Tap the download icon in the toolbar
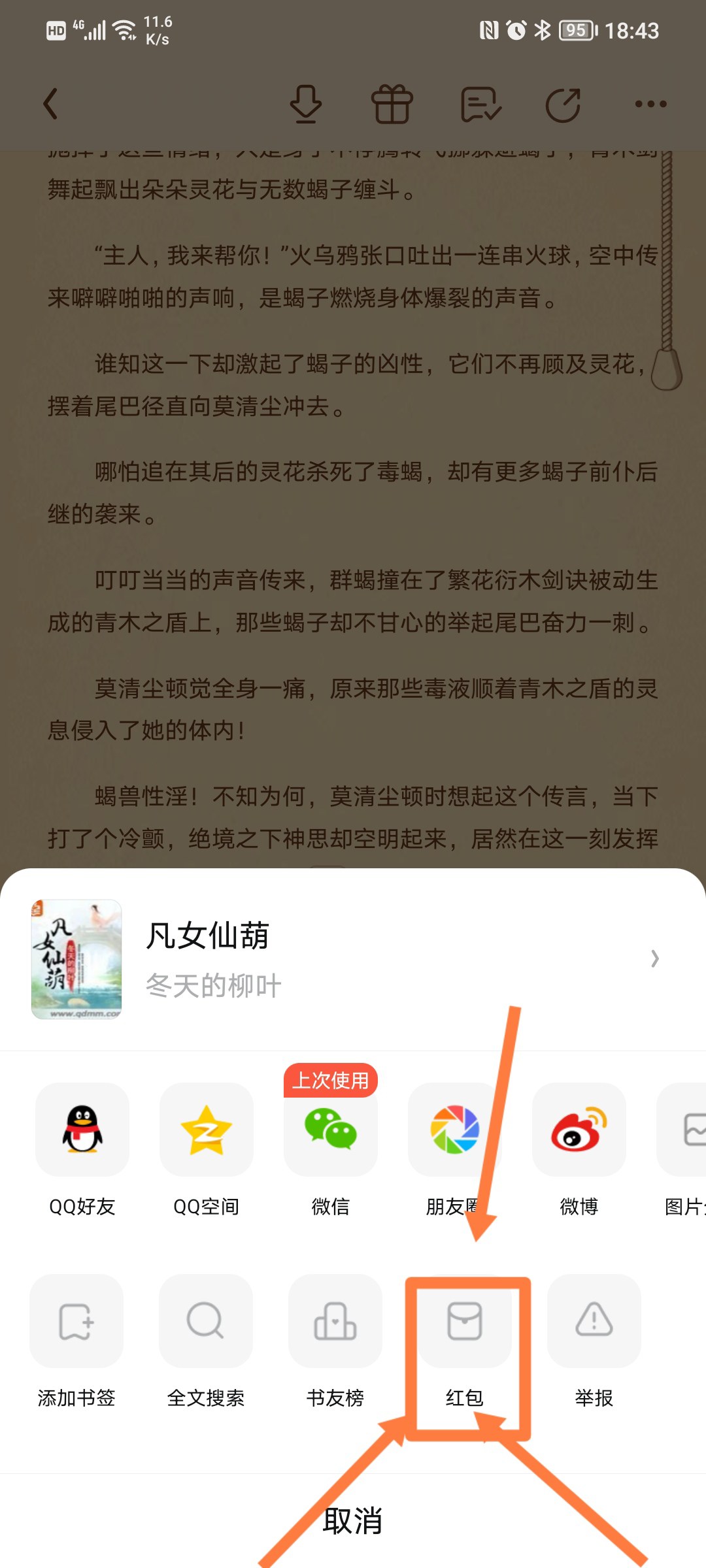The height and width of the screenshot is (1568, 706). click(305, 104)
